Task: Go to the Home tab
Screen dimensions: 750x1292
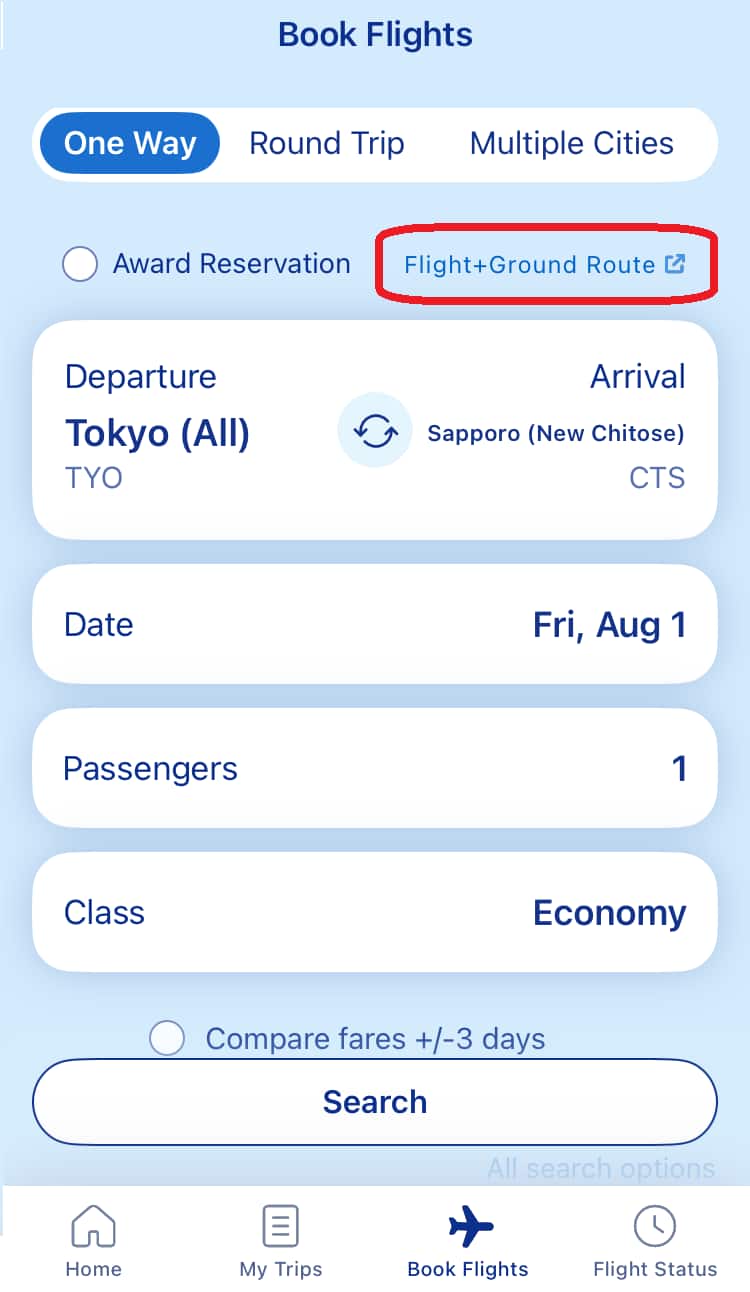Action: [x=93, y=1240]
